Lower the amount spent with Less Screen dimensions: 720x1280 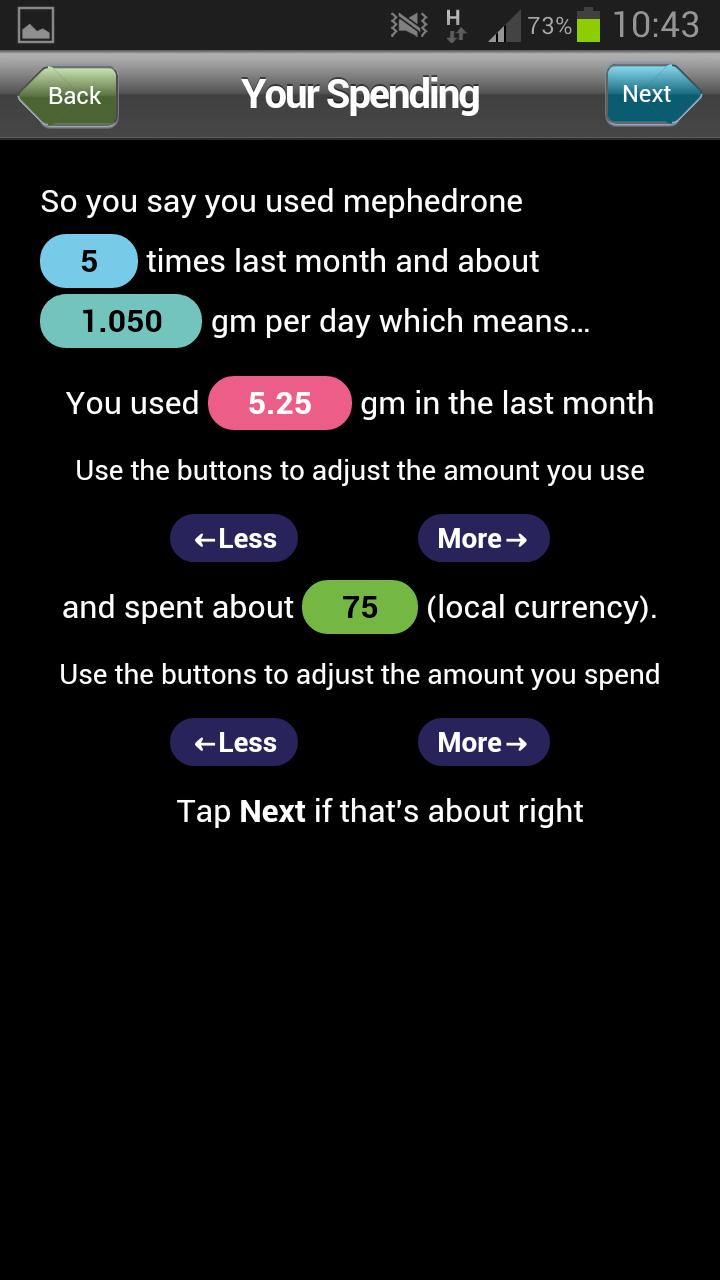(234, 742)
